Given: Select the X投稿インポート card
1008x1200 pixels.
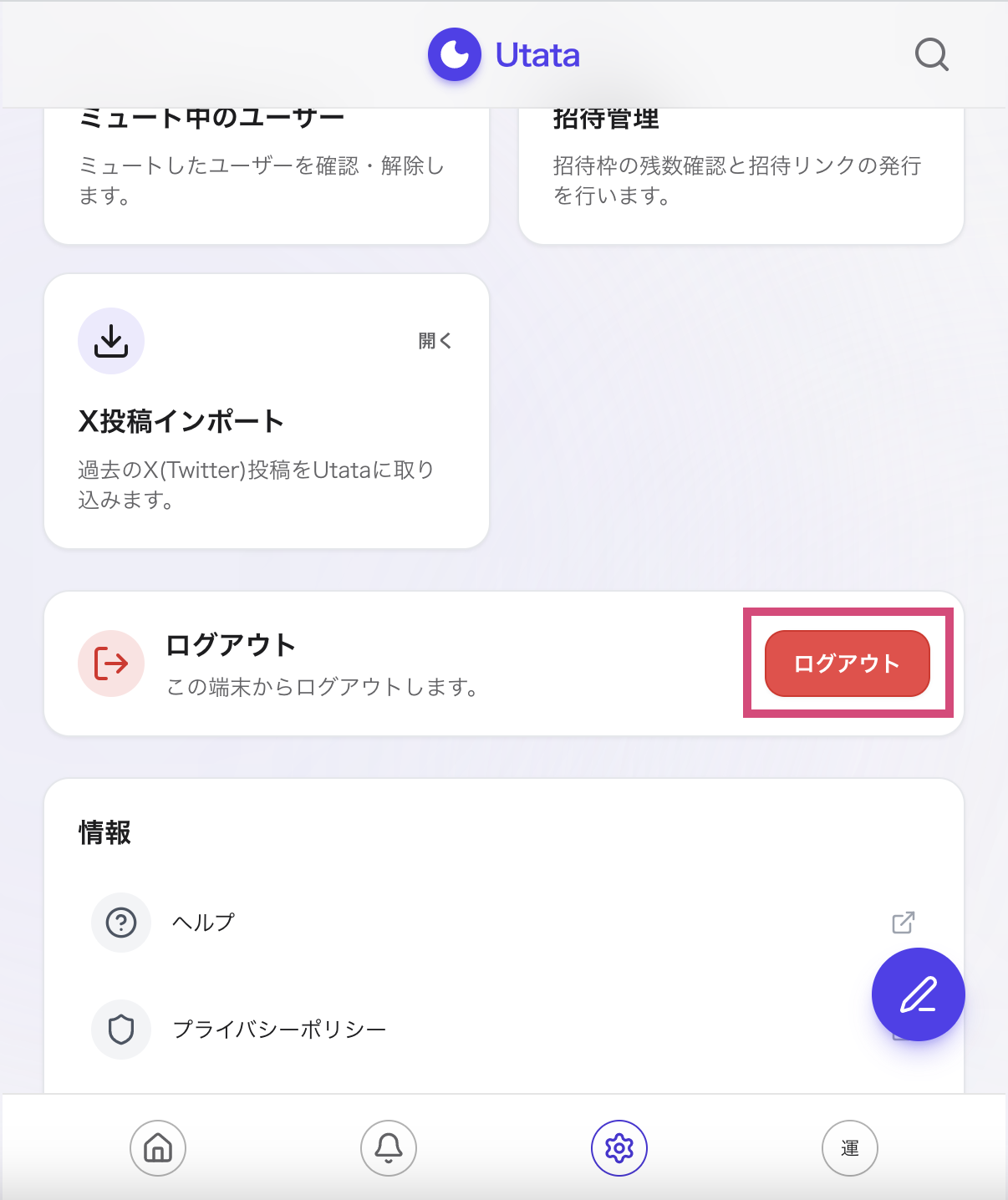Looking at the screenshot, I should click(266, 409).
